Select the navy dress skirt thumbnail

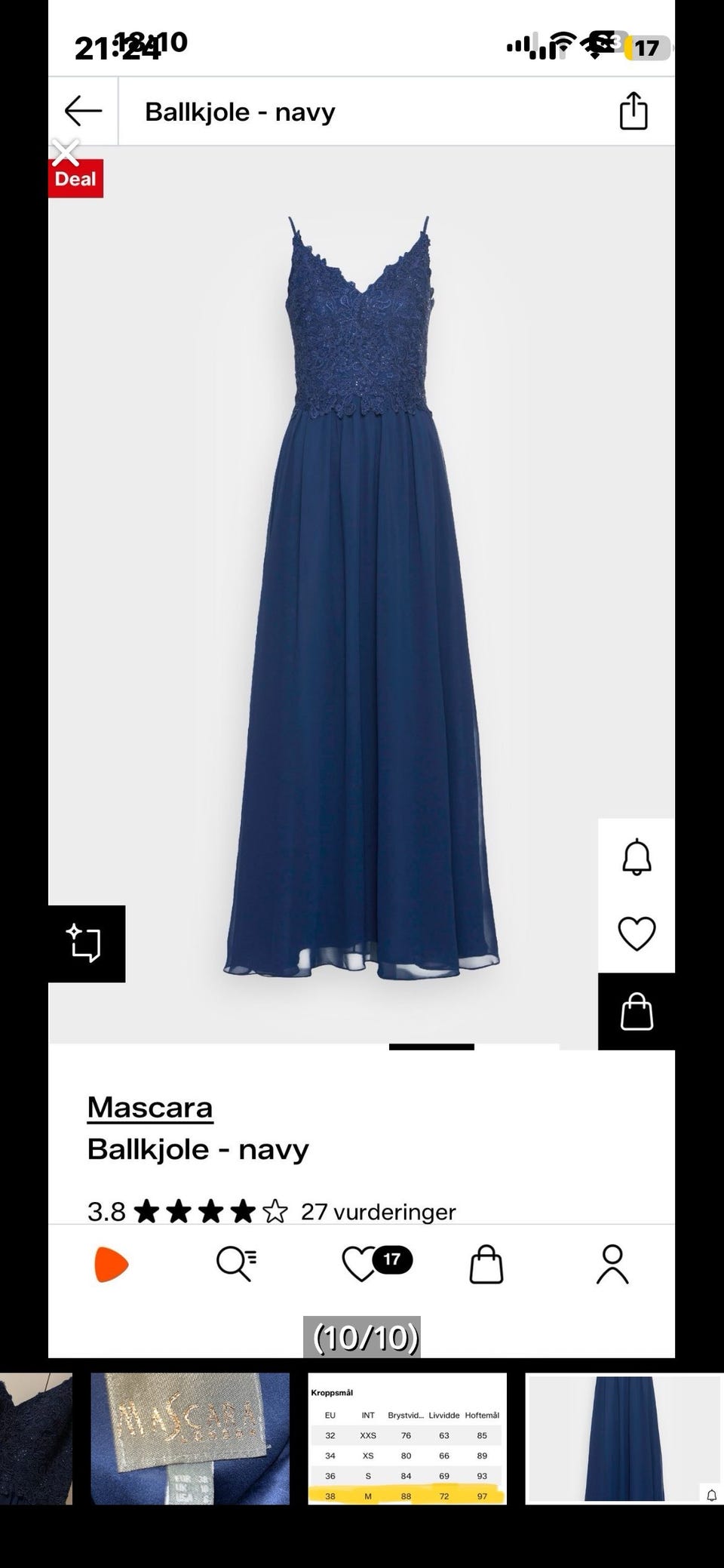pyautogui.click(x=624, y=1438)
